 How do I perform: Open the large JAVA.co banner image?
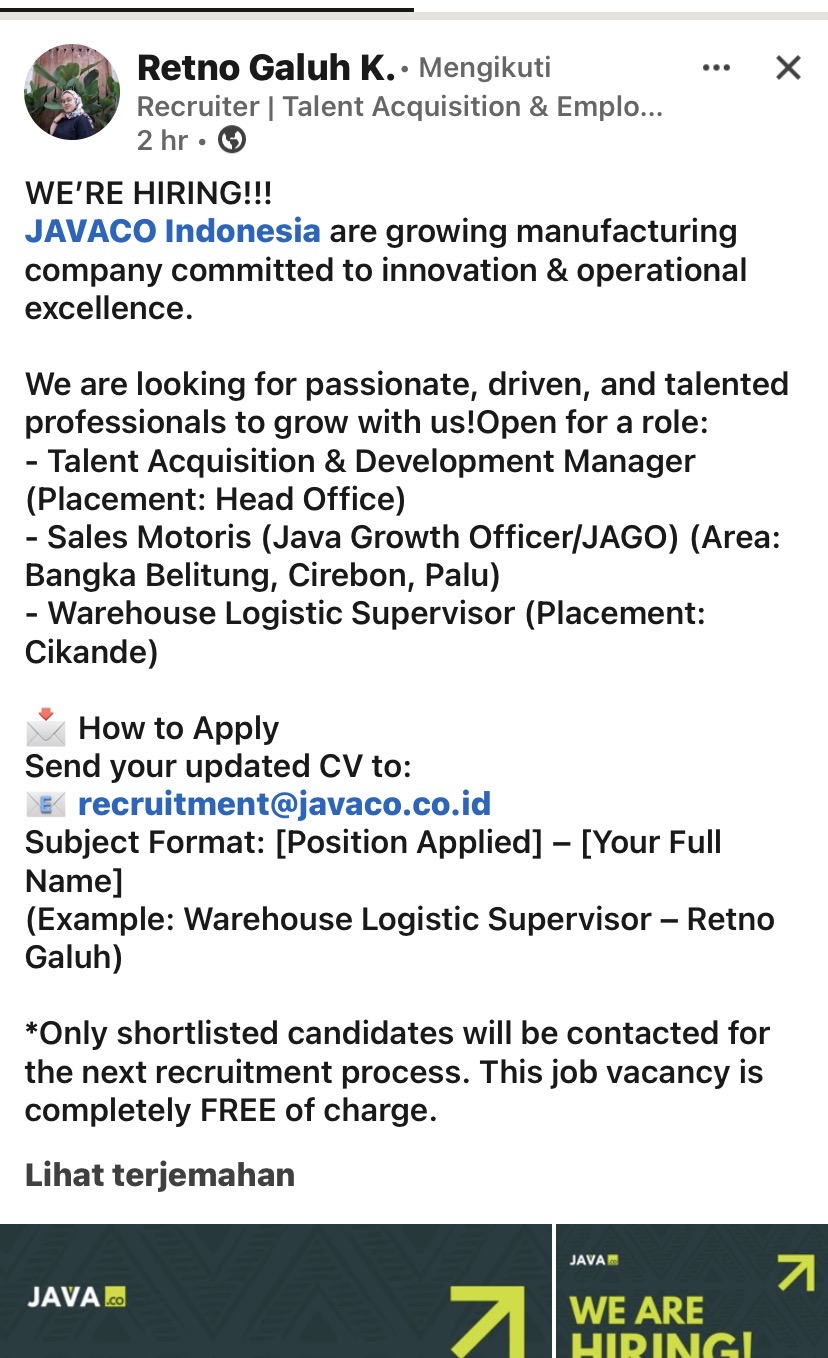click(275, 1291)
